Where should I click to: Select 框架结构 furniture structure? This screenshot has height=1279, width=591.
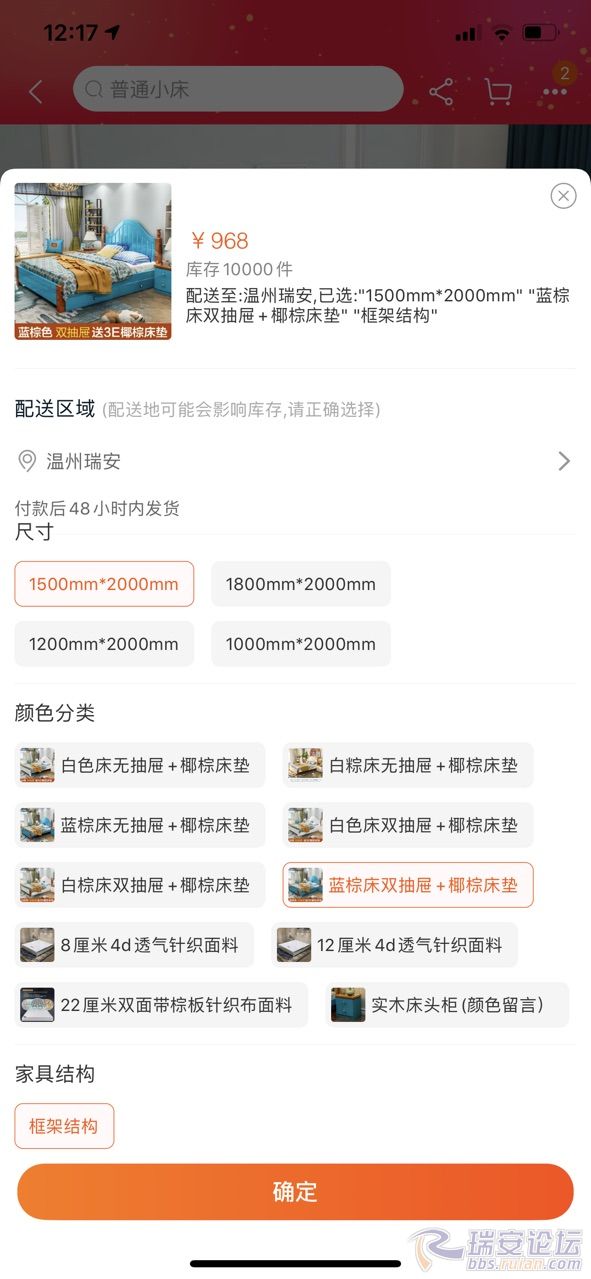point(64,1126)
